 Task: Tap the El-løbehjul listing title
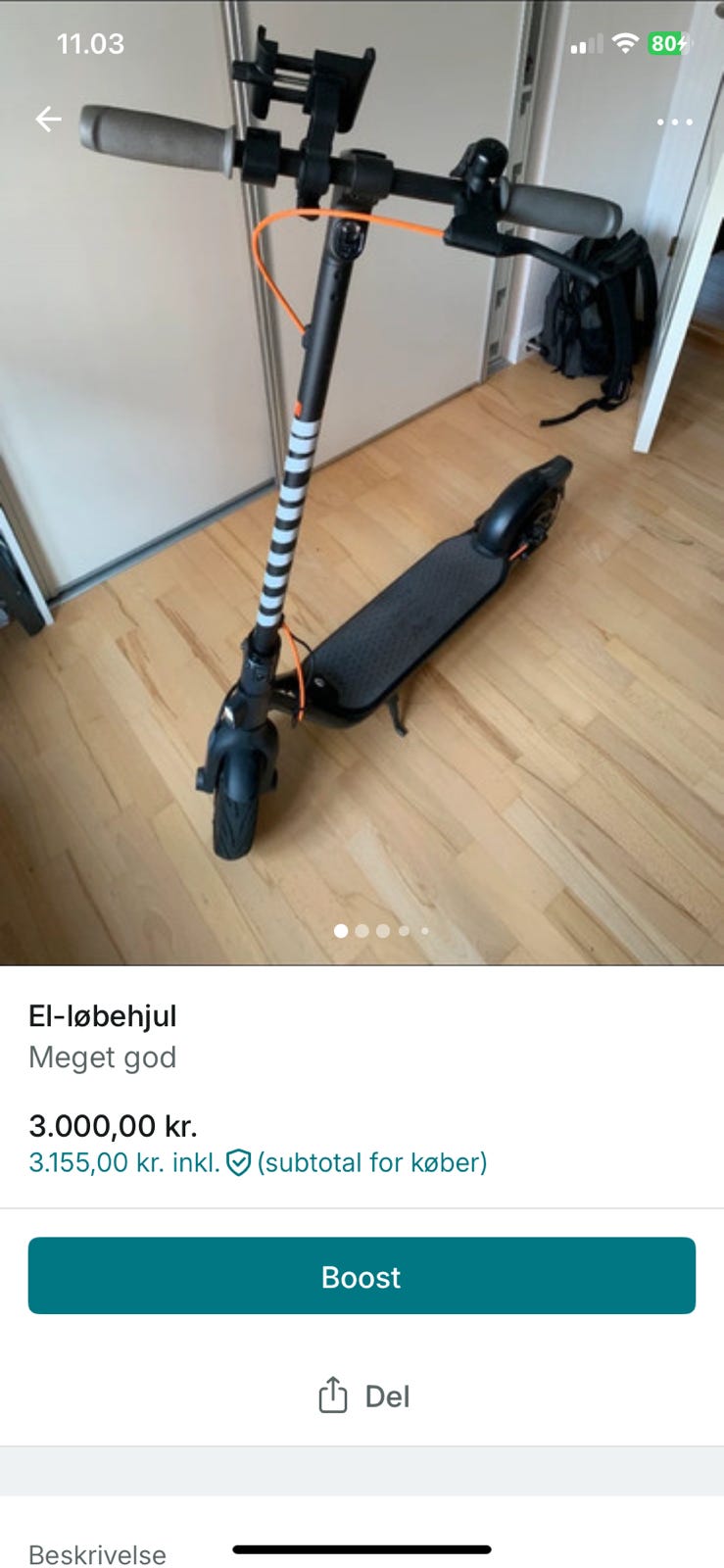(102, 1016)
